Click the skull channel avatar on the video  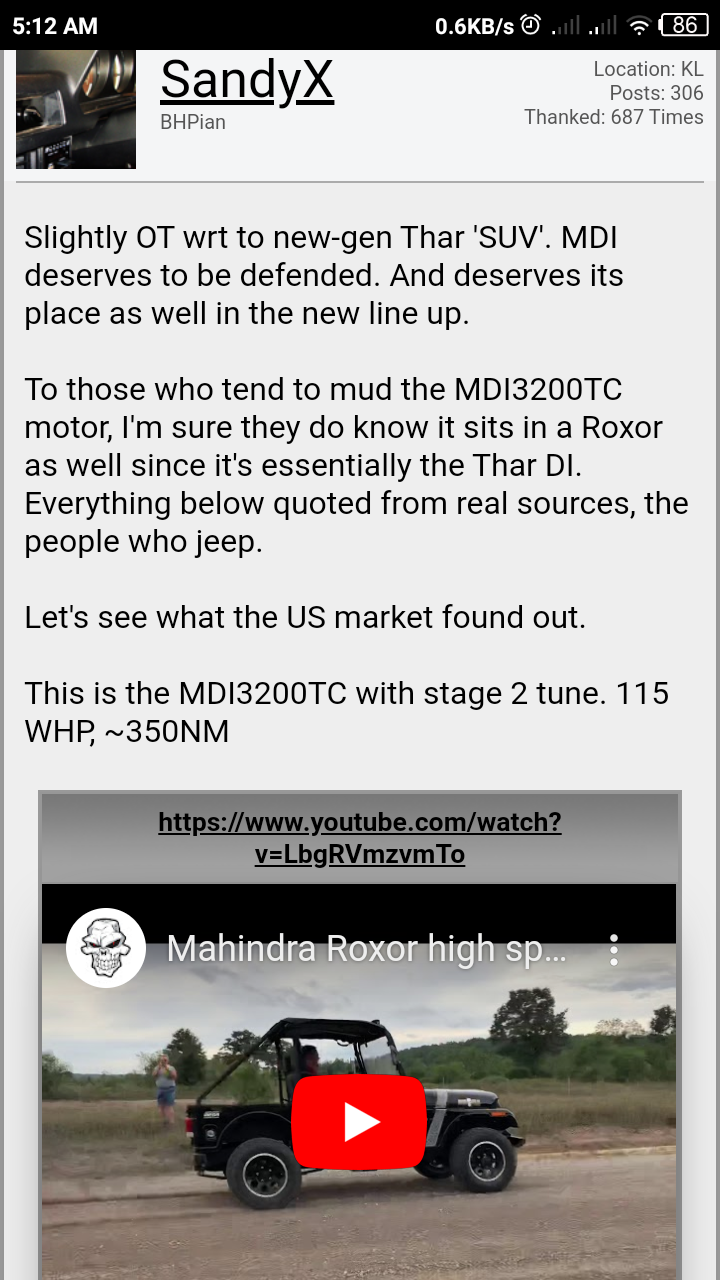coord(106,947)
